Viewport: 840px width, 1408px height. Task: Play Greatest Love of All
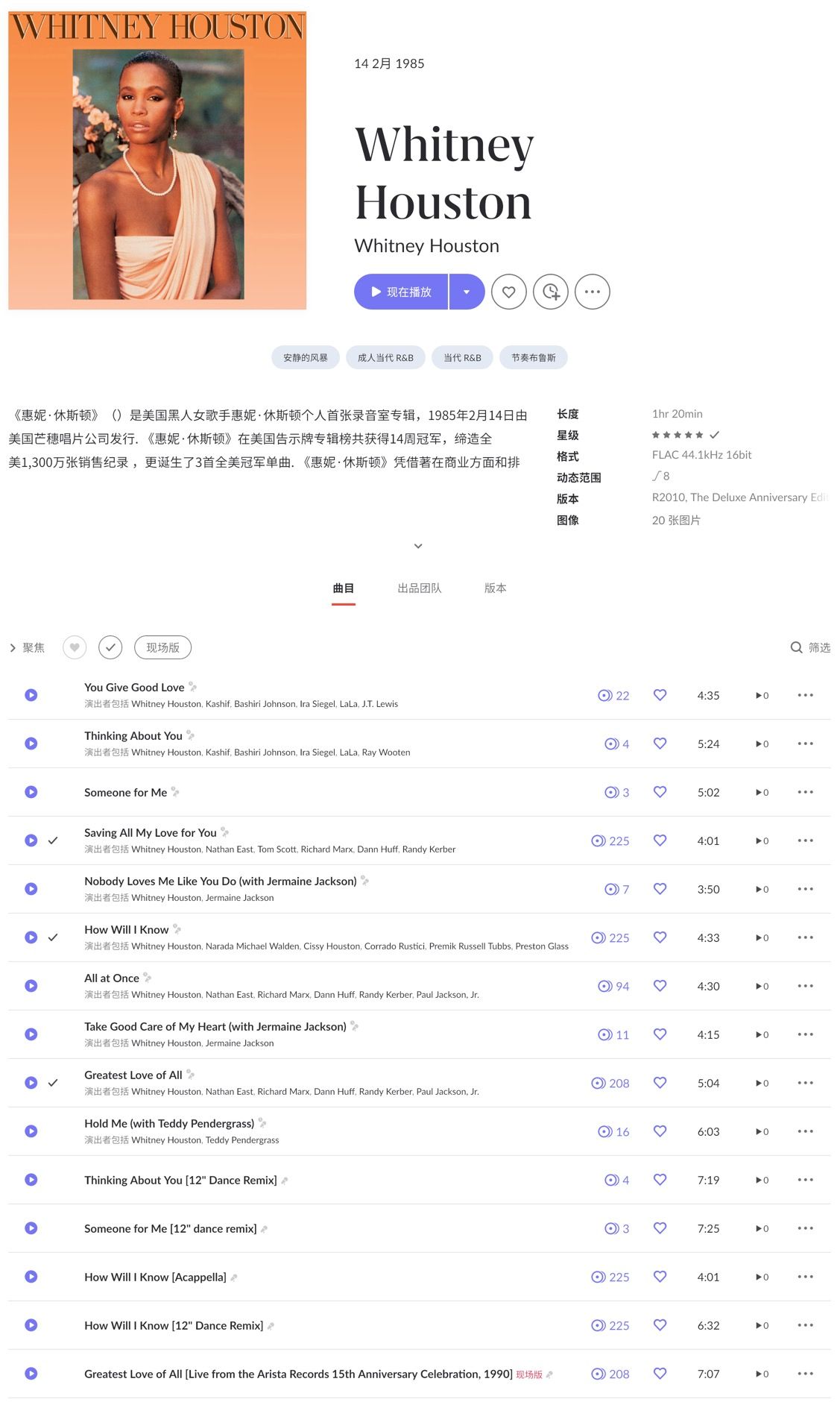[31, 1083]
